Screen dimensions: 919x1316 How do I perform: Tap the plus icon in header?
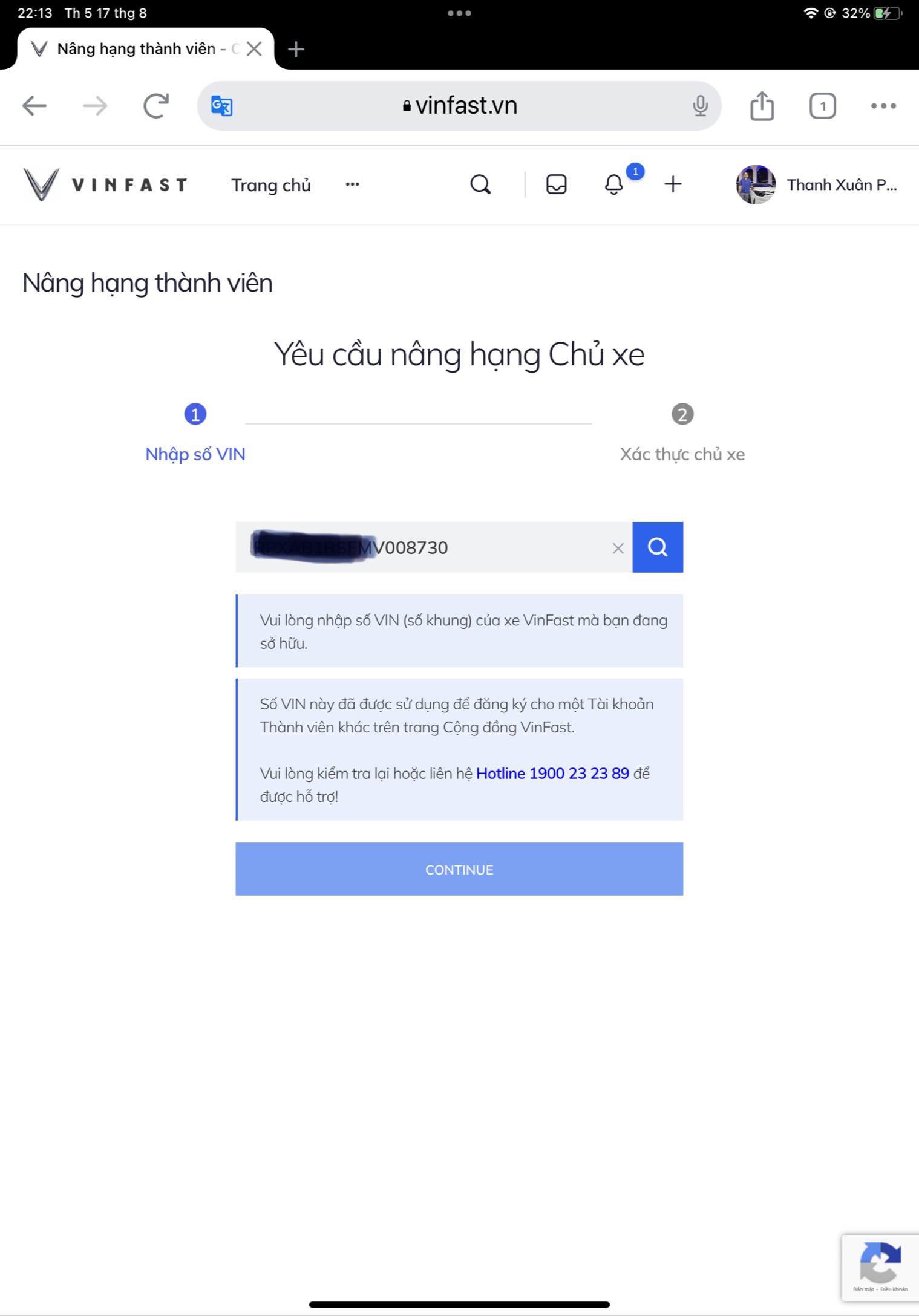673,184
